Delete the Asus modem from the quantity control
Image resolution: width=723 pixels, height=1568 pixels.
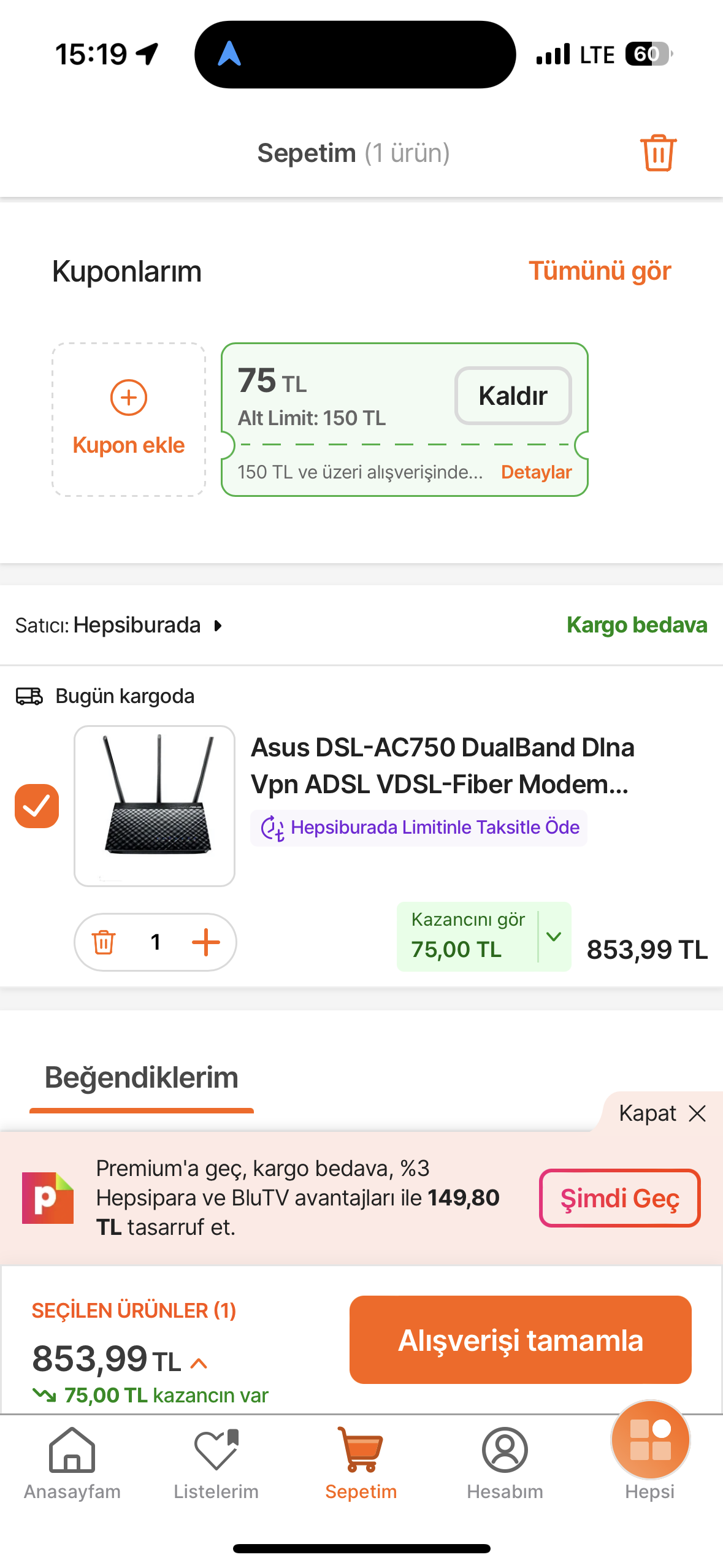[104, 942]
